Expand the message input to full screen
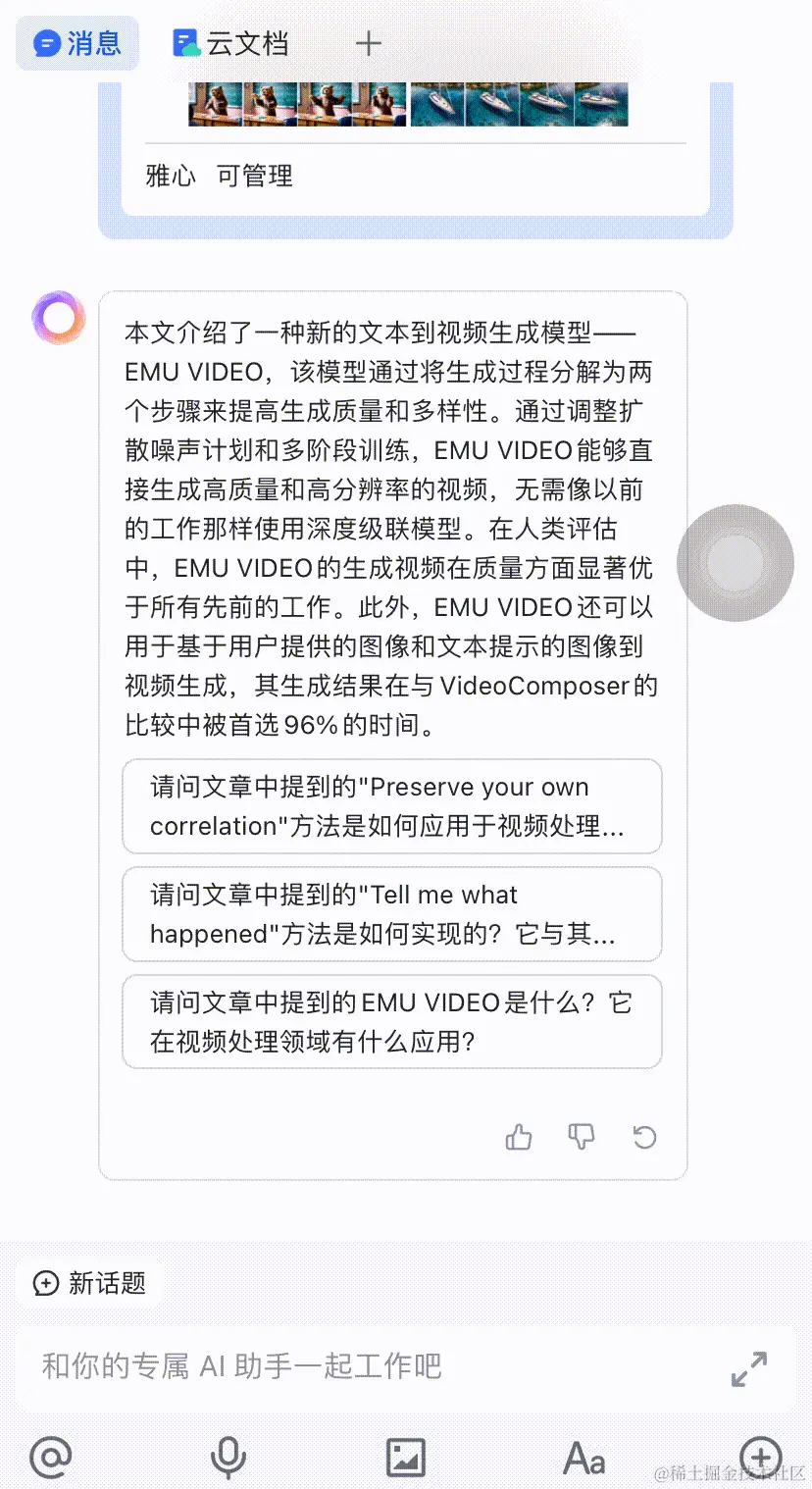 [x=749, y=1368]
